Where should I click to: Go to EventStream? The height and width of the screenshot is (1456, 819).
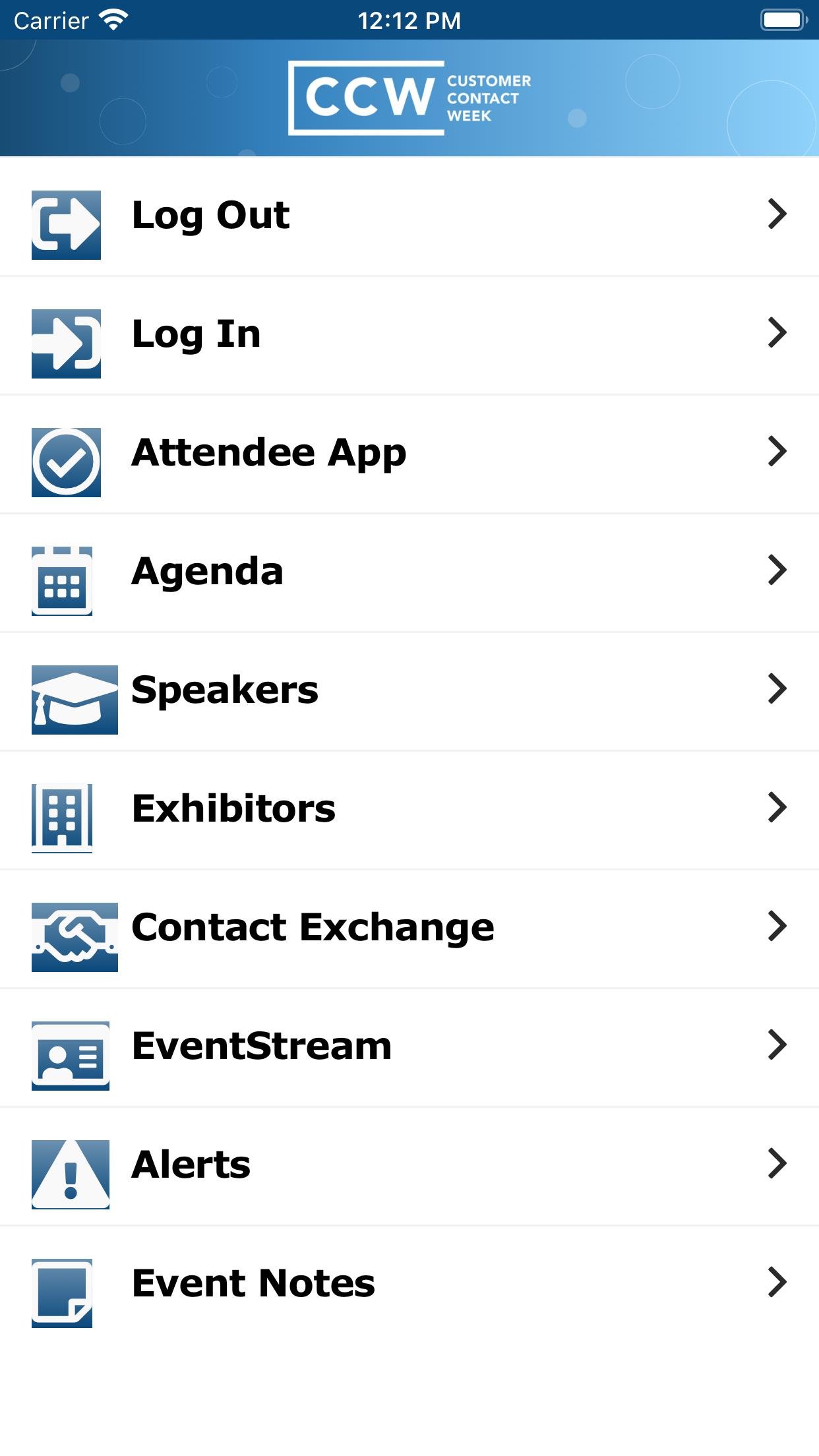(409, 1048)
